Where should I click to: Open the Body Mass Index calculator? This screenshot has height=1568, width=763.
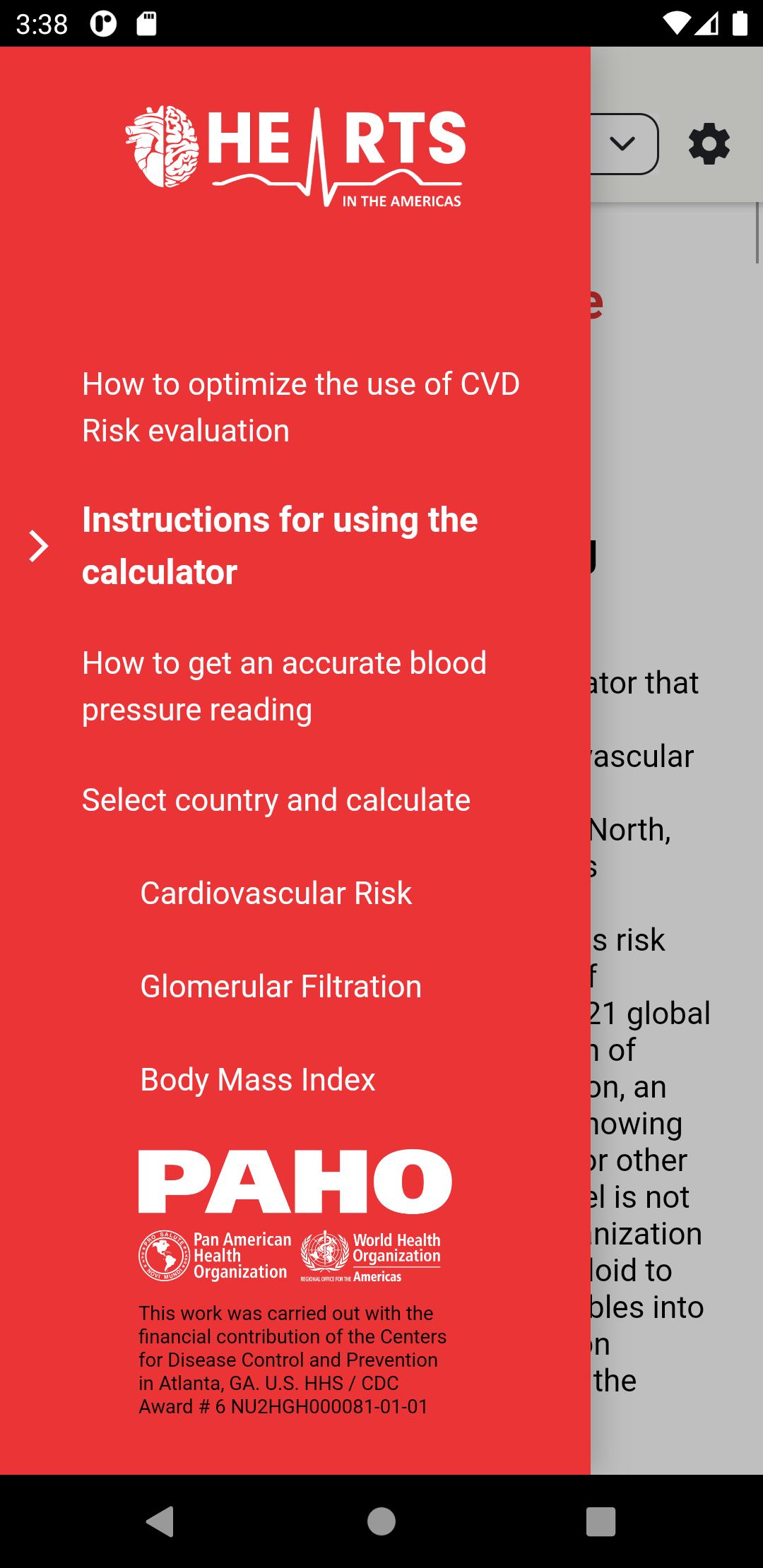click(x=257, y=1079)
